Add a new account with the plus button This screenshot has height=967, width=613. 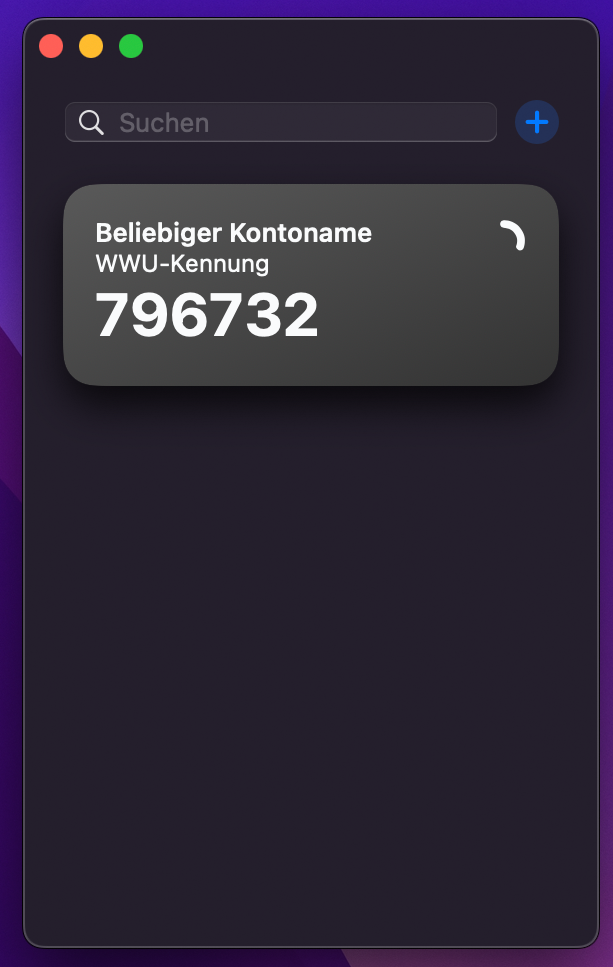pyautogui.click(x=537, y=122)
